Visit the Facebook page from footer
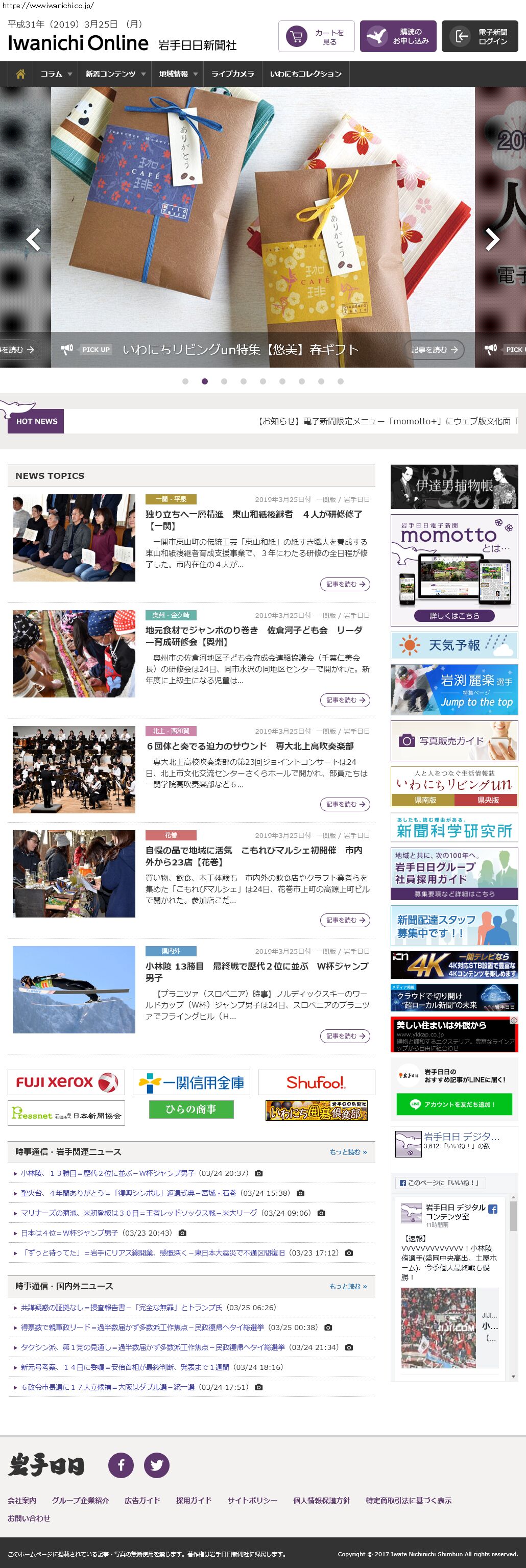 pyautogui.click(x=121, y=1464)
